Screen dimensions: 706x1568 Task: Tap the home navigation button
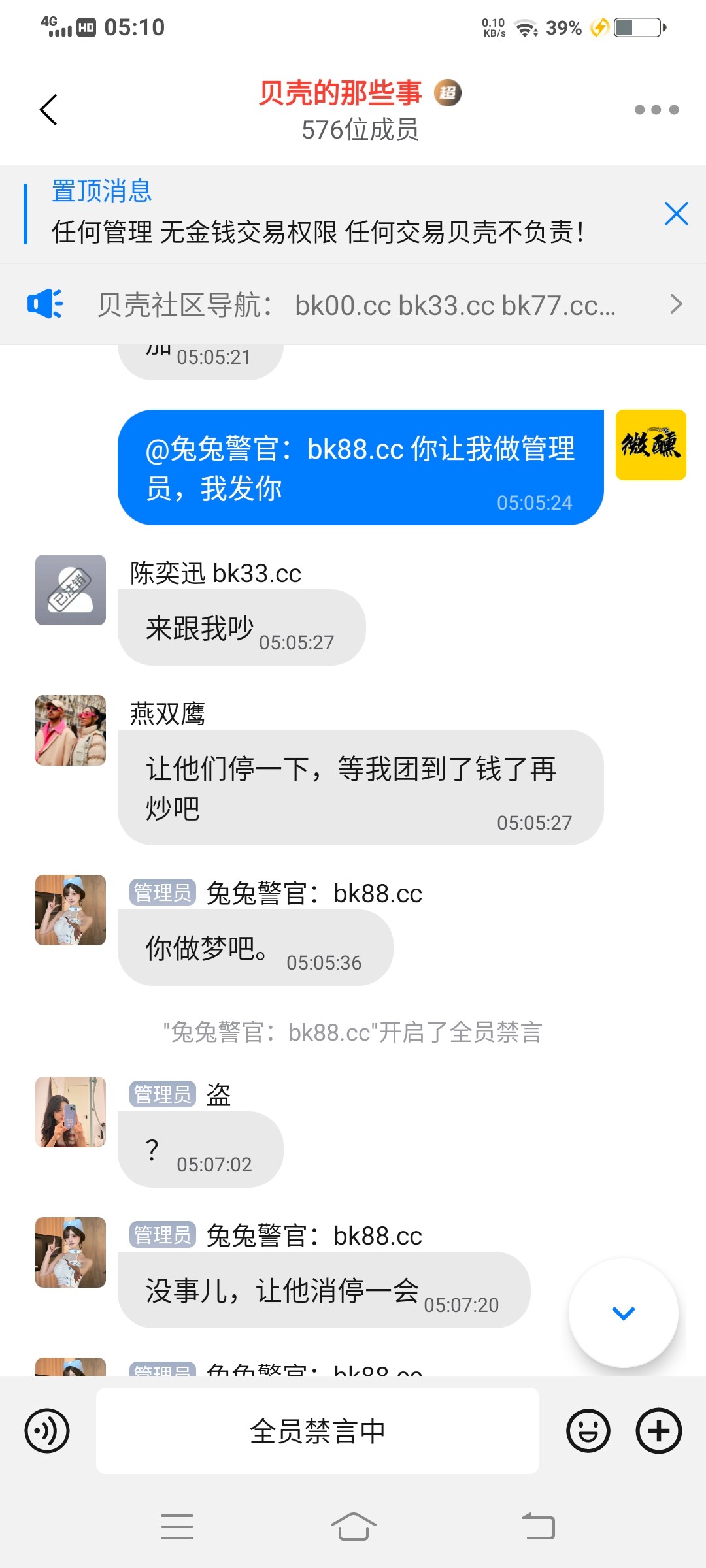tap(353, 1524)
